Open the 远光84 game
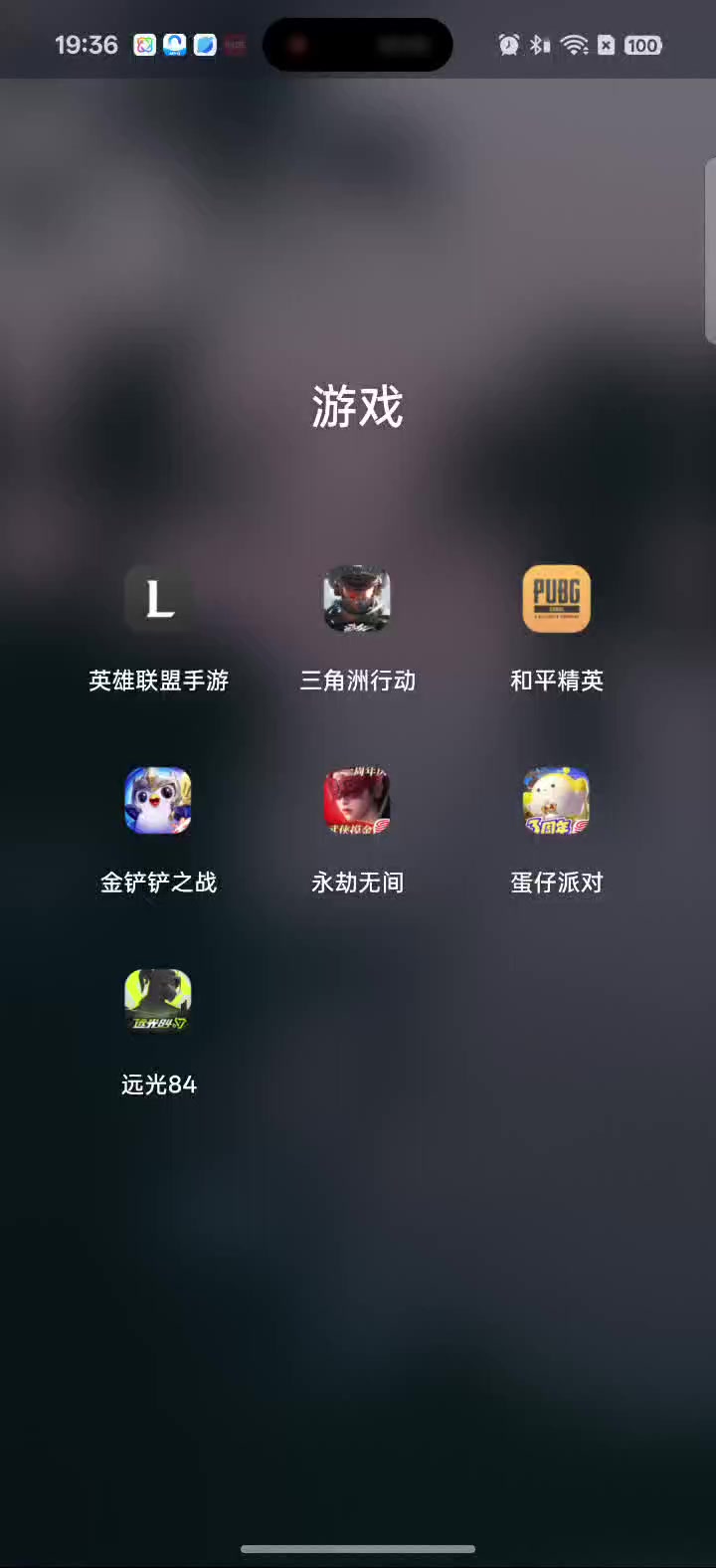716x1568 pixels. tap(158, 1002)
